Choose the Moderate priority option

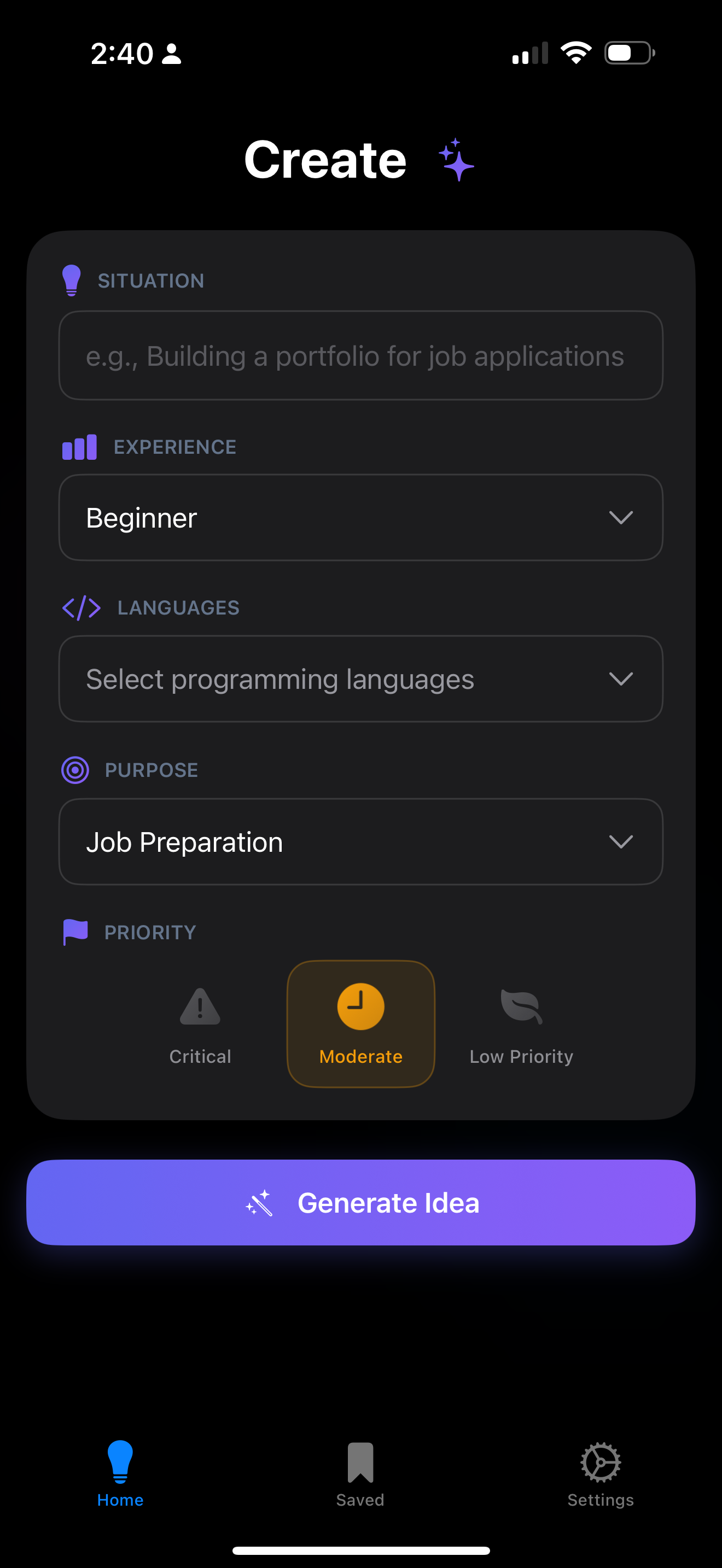pos(360,1024)
